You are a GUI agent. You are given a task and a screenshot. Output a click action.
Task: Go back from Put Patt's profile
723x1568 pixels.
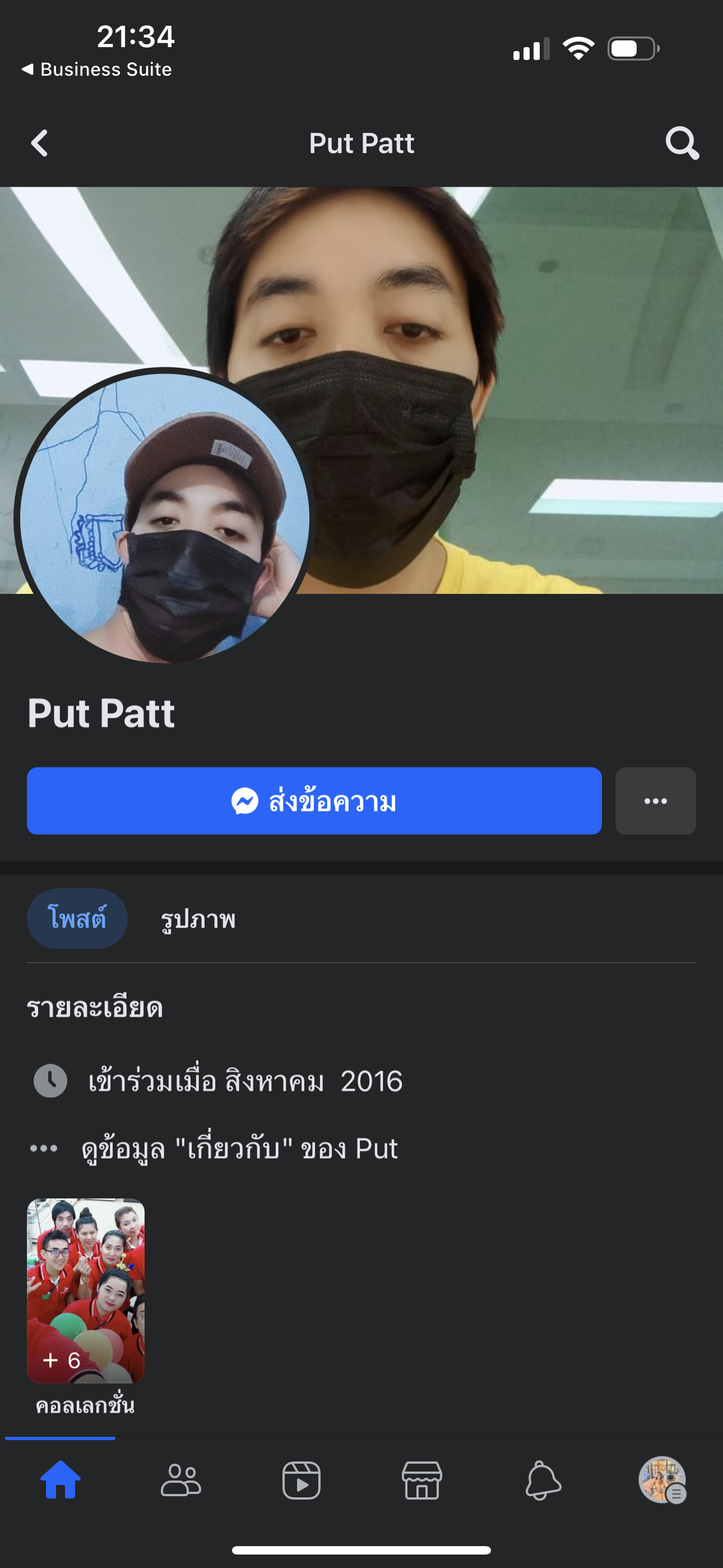tap(40, 144)
